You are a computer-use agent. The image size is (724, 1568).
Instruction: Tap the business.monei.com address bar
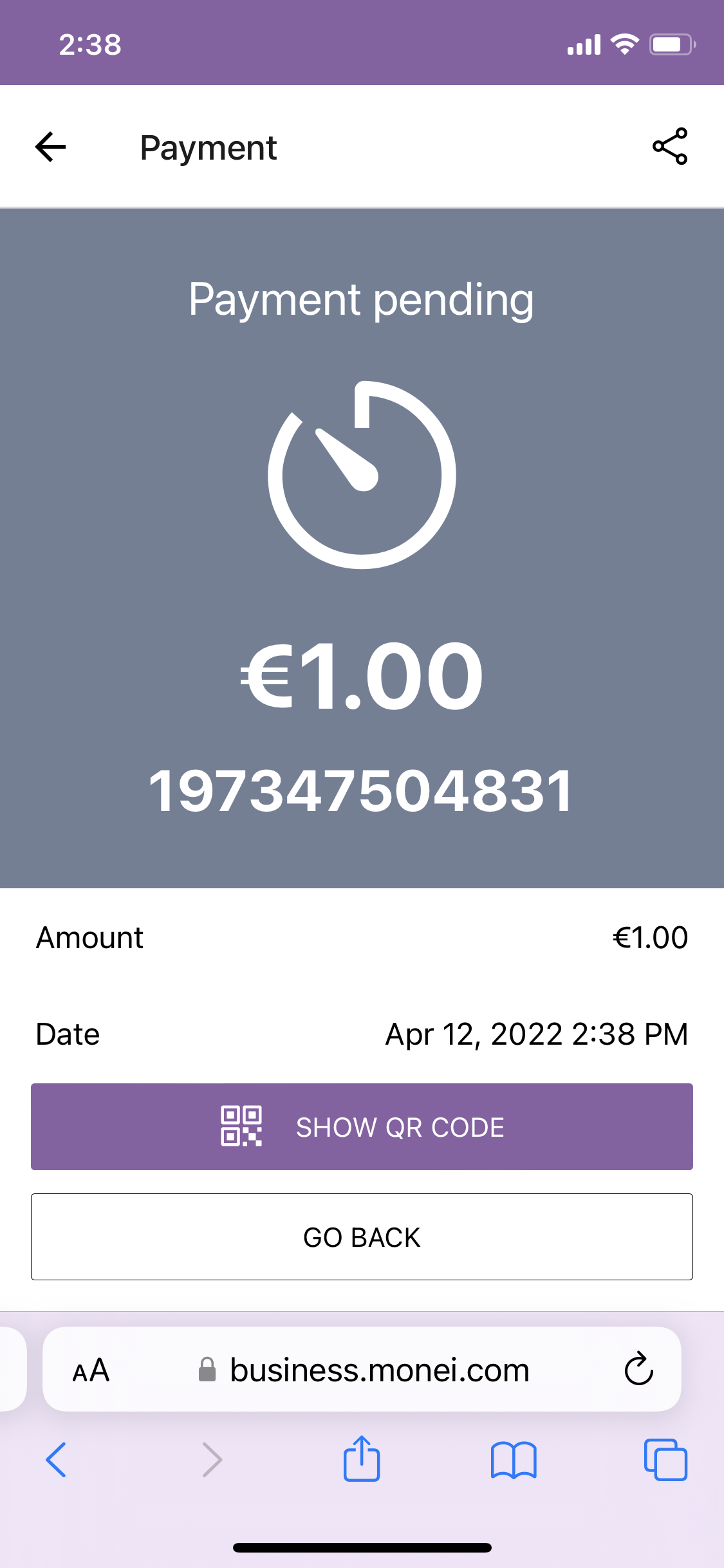(x=362, y=1369)
